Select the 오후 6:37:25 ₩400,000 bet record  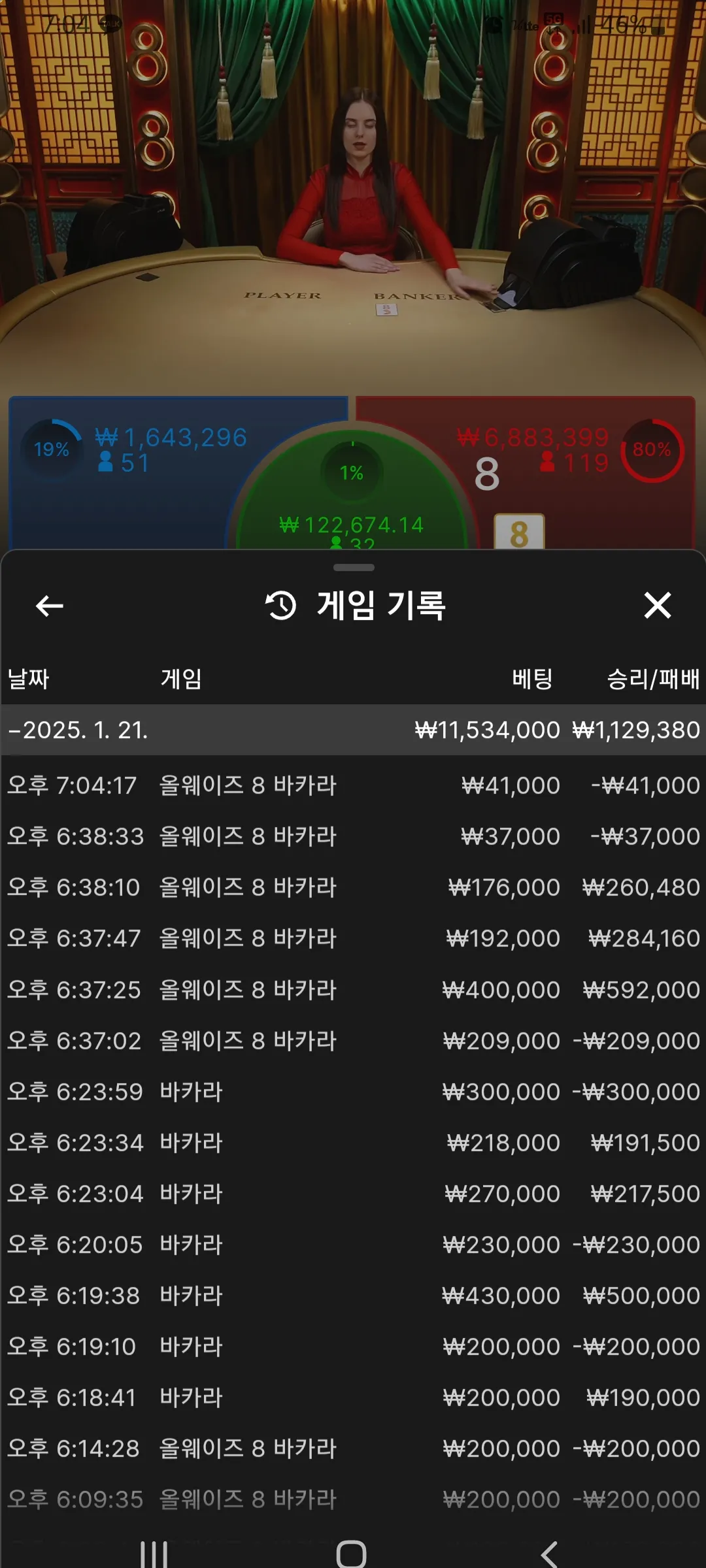[x=353, y=990]
